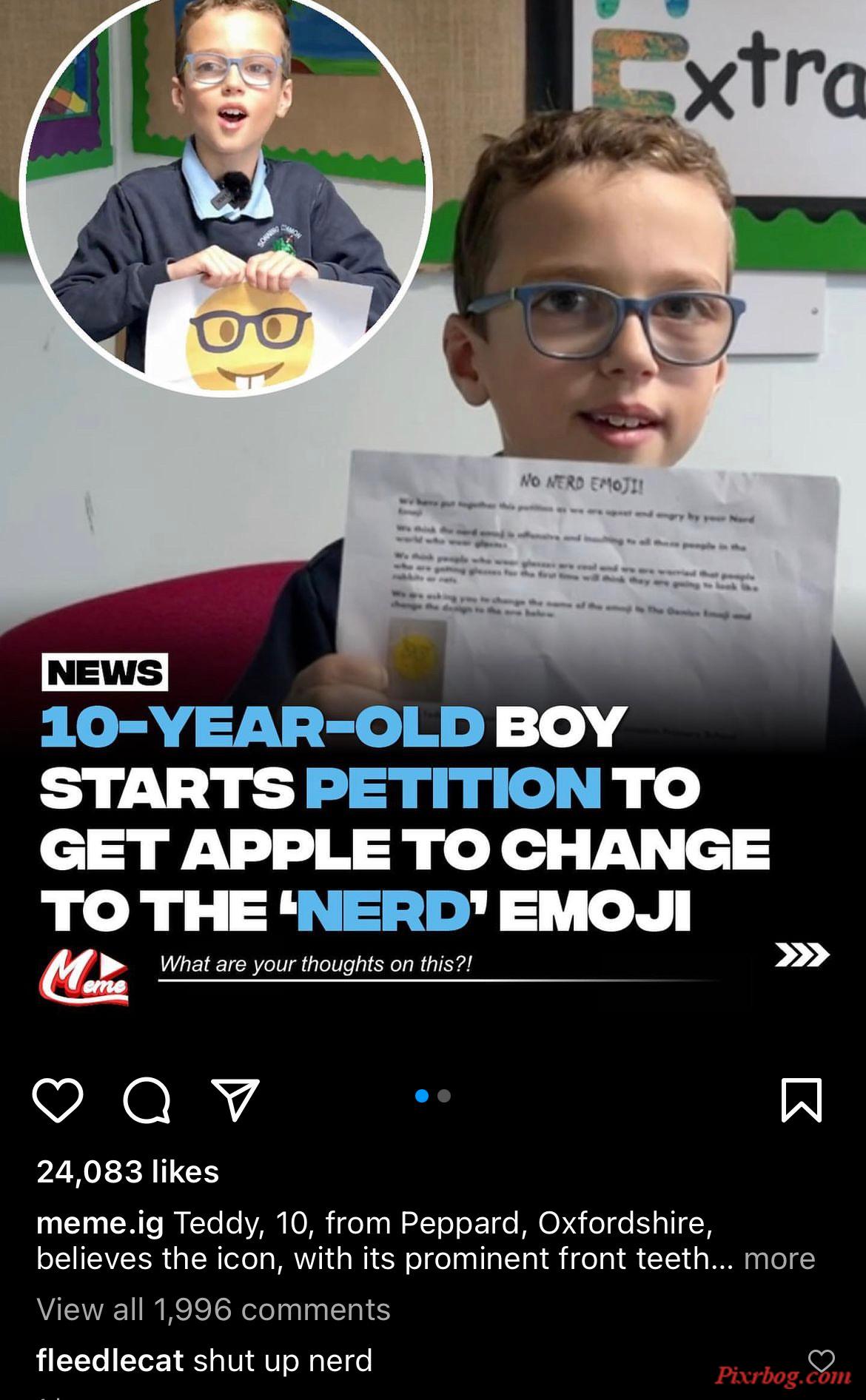View all 1,996 comments
The width and height of the screenshot is (866, 1400).
(x=213, y=1310)
